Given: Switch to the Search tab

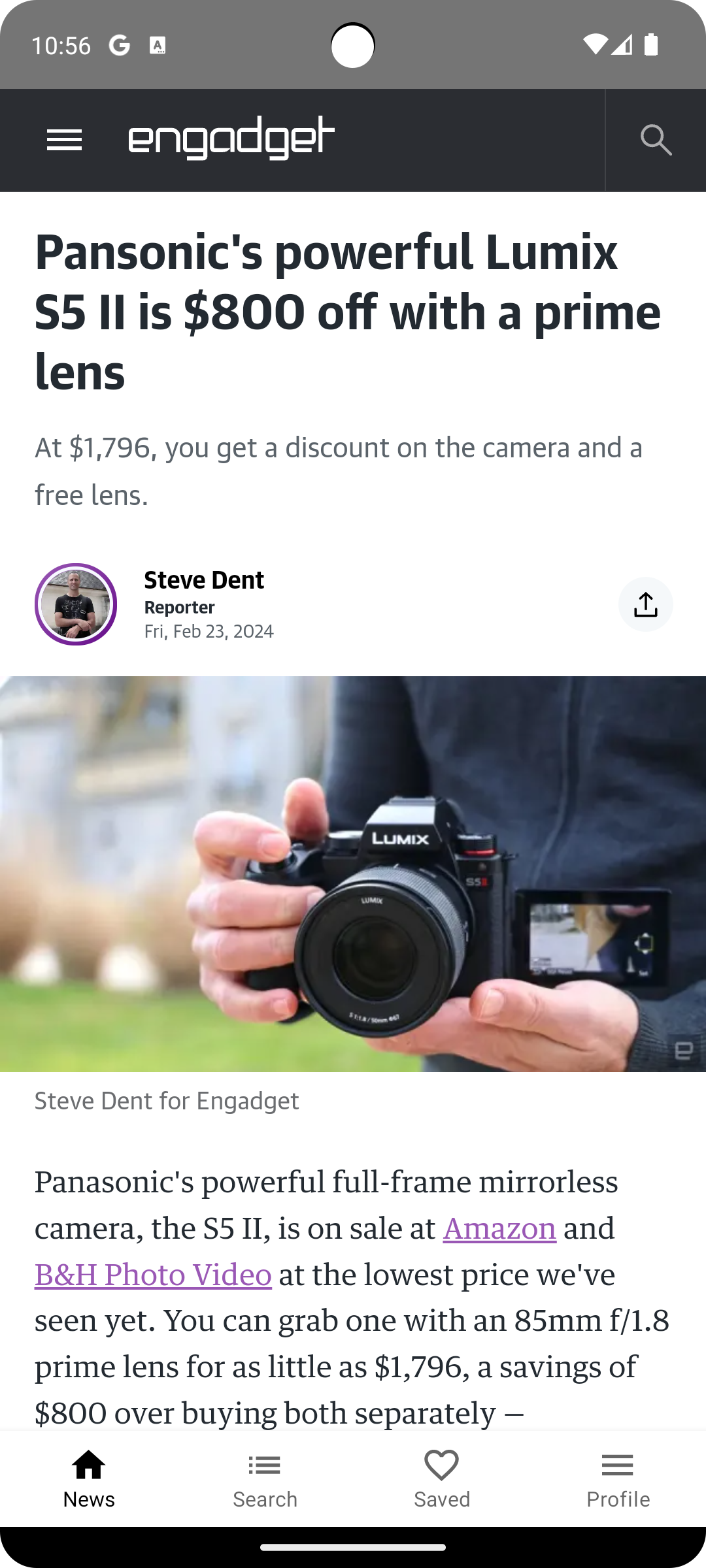Looking at the screenshot, I should [x=265, y=1479].
